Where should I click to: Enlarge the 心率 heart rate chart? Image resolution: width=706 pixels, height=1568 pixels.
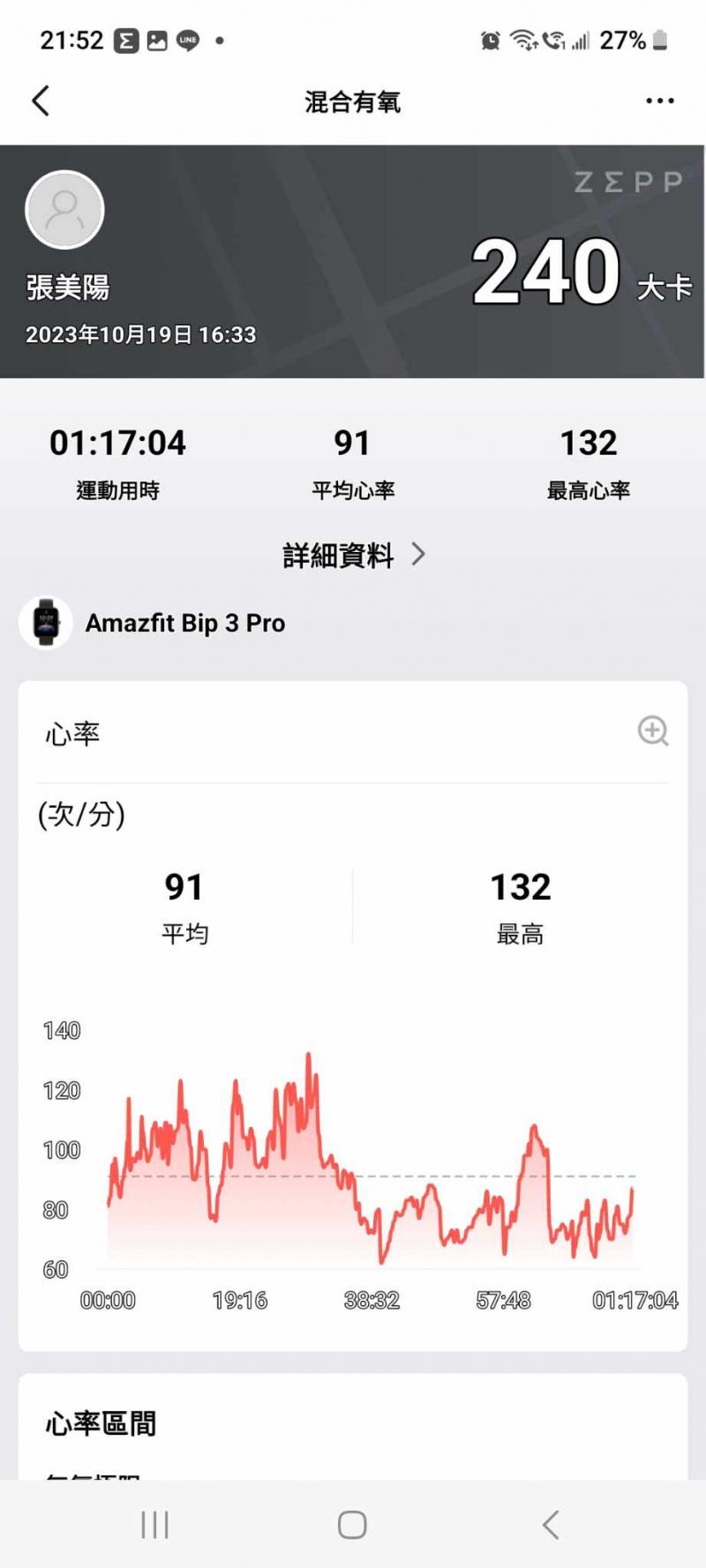(653, 731)
